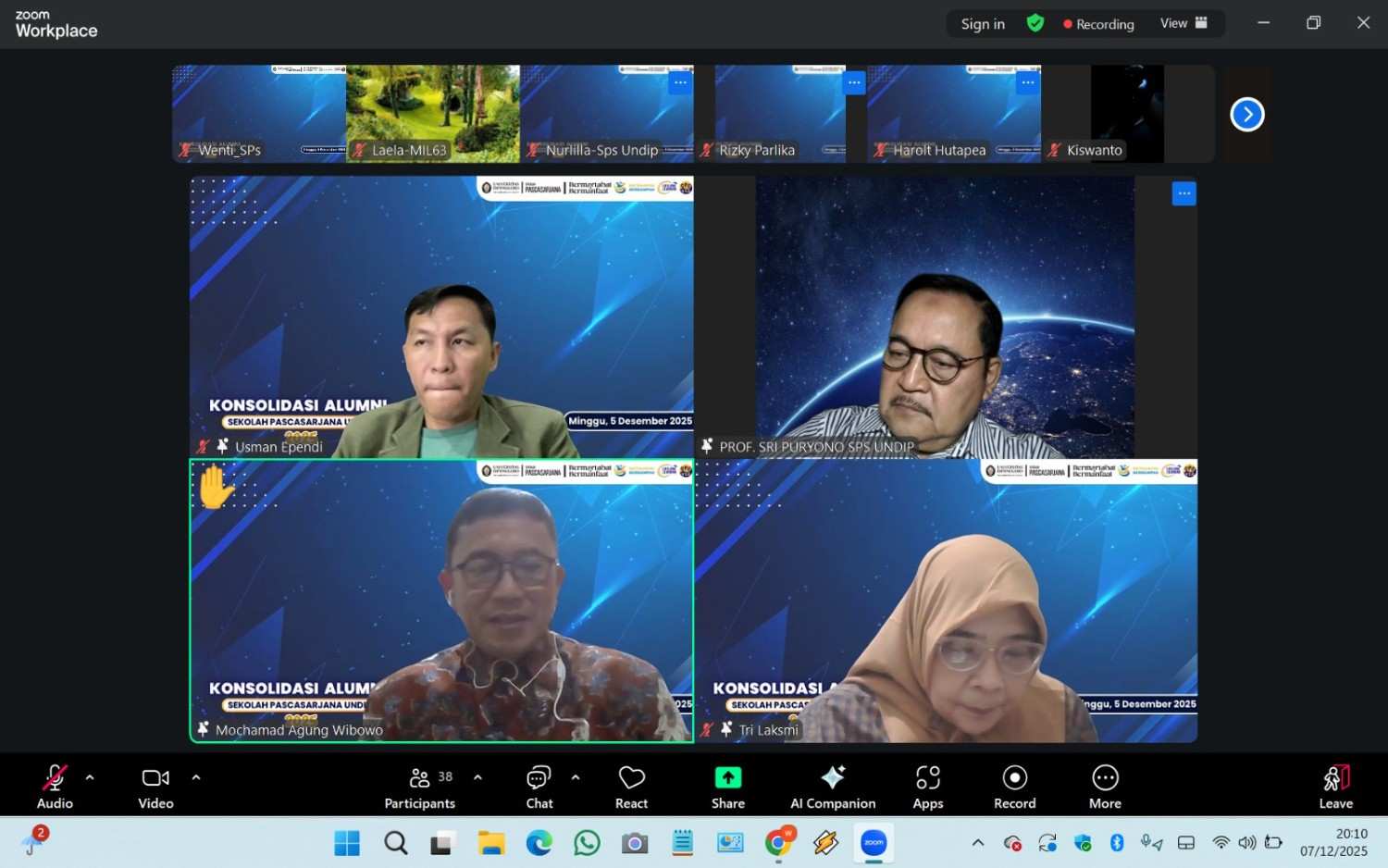The height and width of the screenshot is (868, 1388).
Task: Expand the video settings arrow
Action: pos(196,777)
